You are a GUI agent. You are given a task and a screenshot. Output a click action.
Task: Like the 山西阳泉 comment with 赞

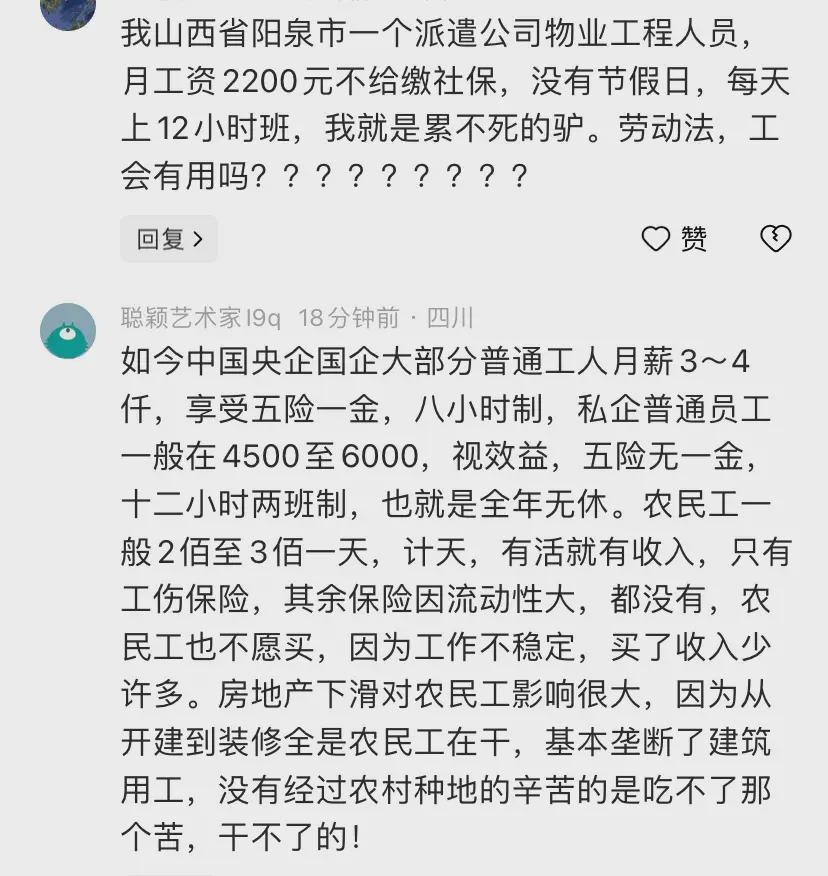[674, 239]
